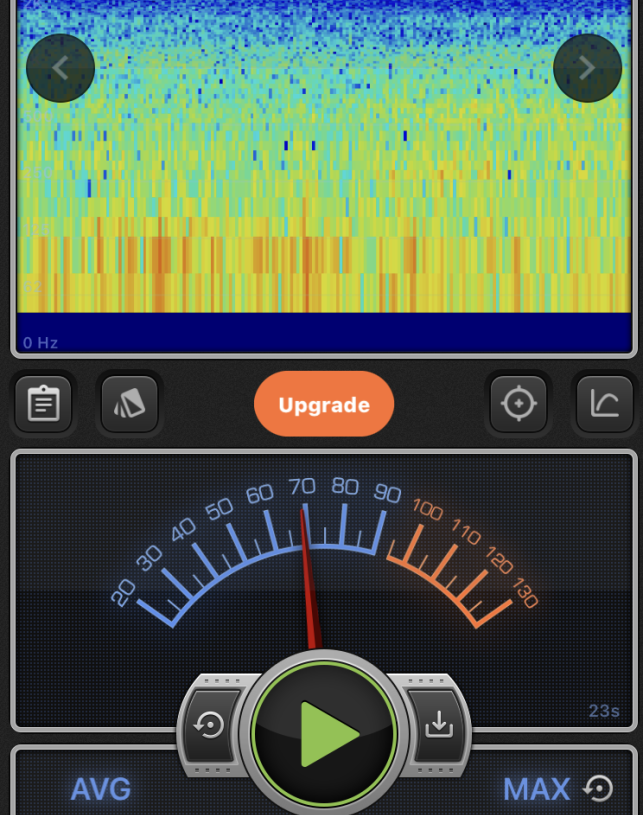Start measuring with the green play button
The image size is (643, 815).
tap(324, 734)
